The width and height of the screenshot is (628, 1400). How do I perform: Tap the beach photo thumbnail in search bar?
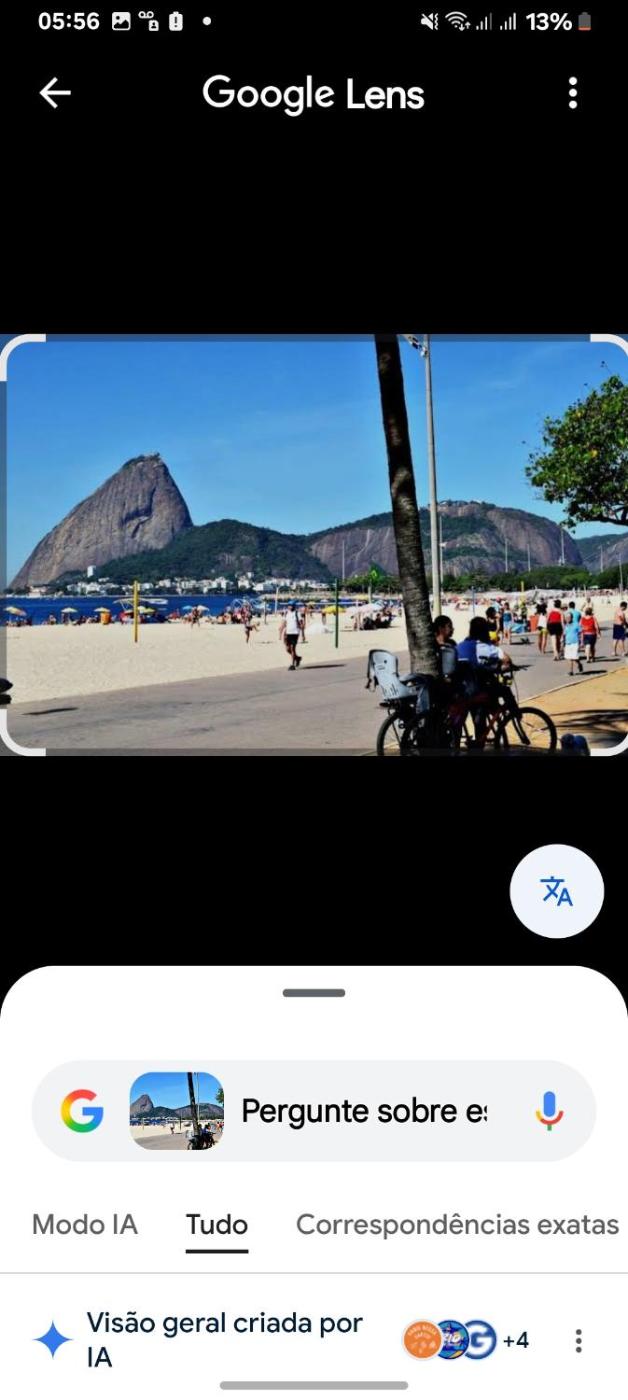(177, 1111)
